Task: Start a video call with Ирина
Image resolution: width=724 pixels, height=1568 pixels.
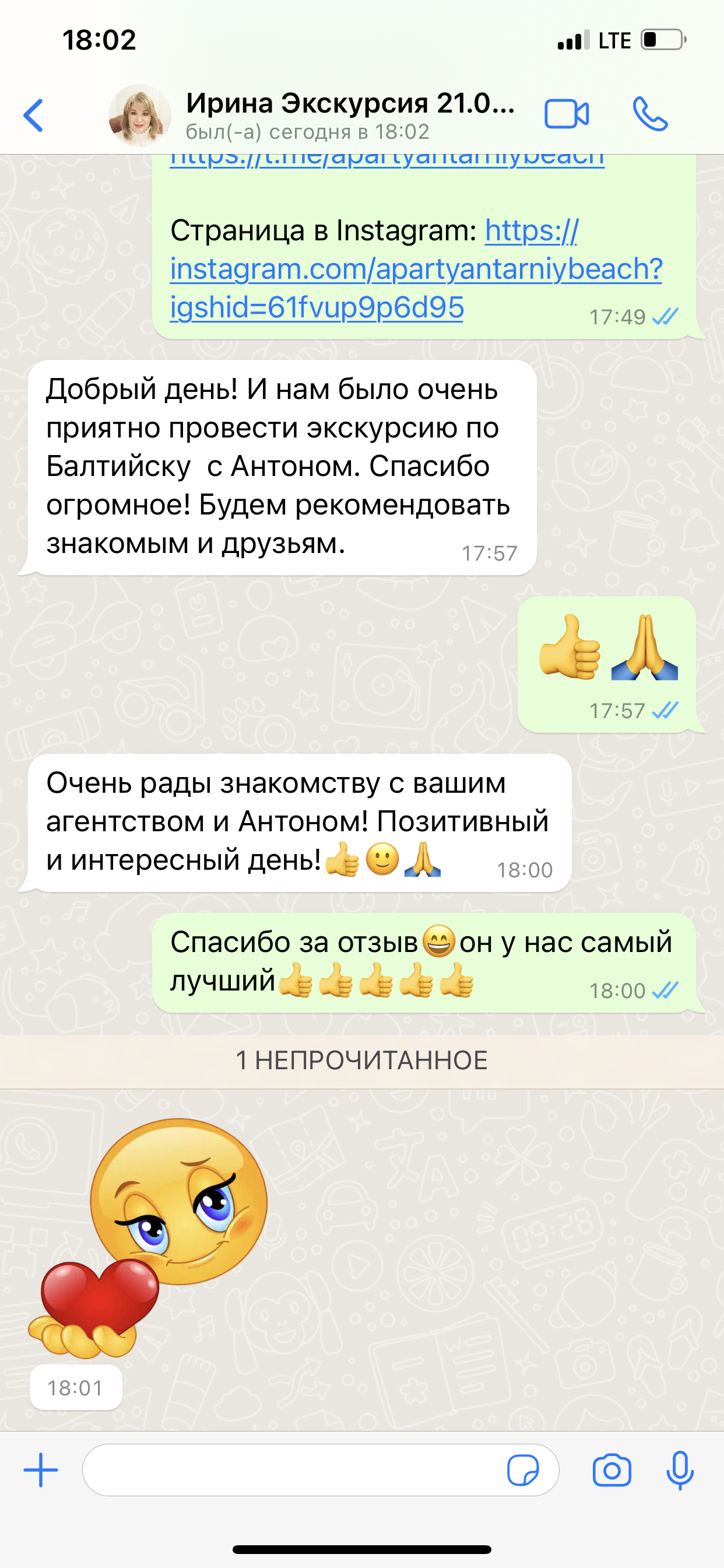Action: 567,114
